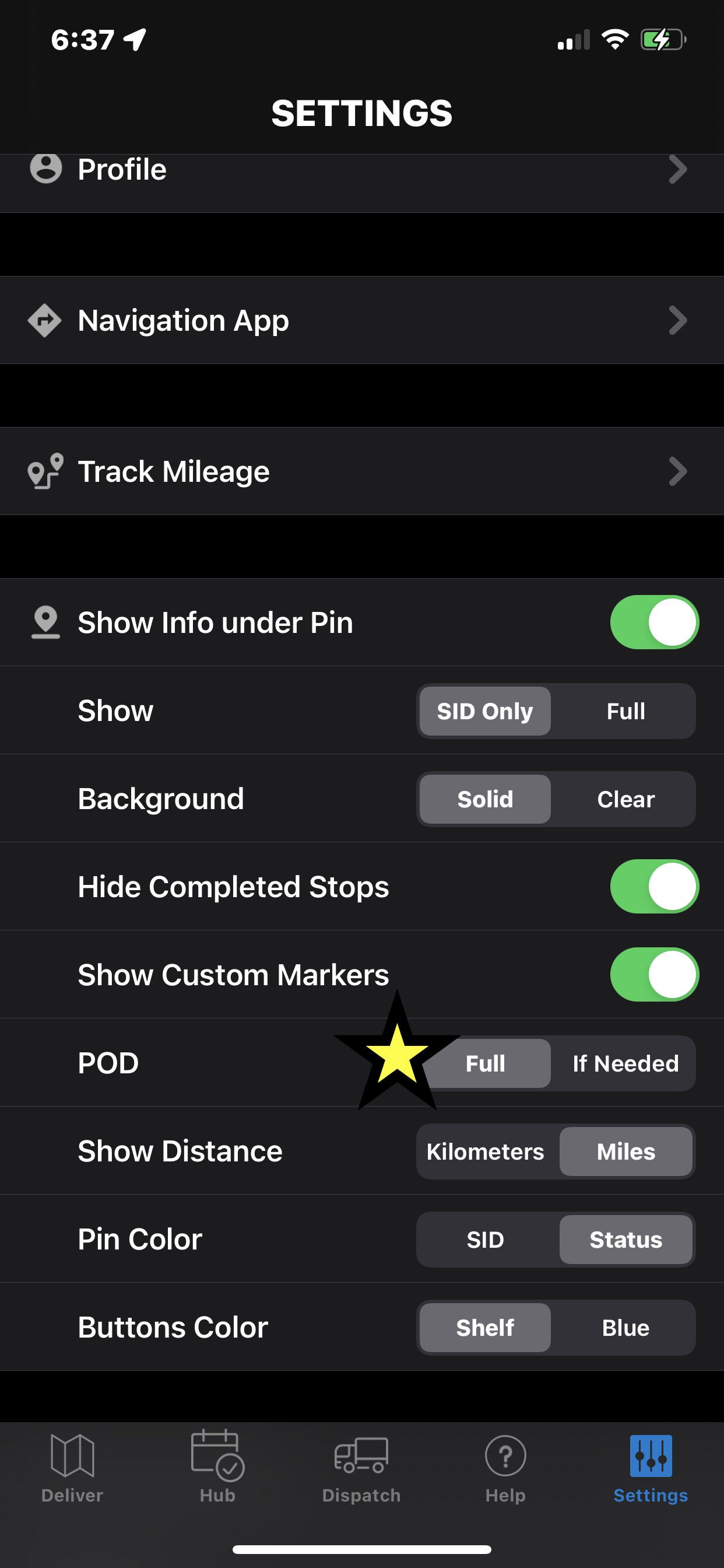Choose If Needed for POD
This screenshot has width=724, height=1568.
[625, 1063]
